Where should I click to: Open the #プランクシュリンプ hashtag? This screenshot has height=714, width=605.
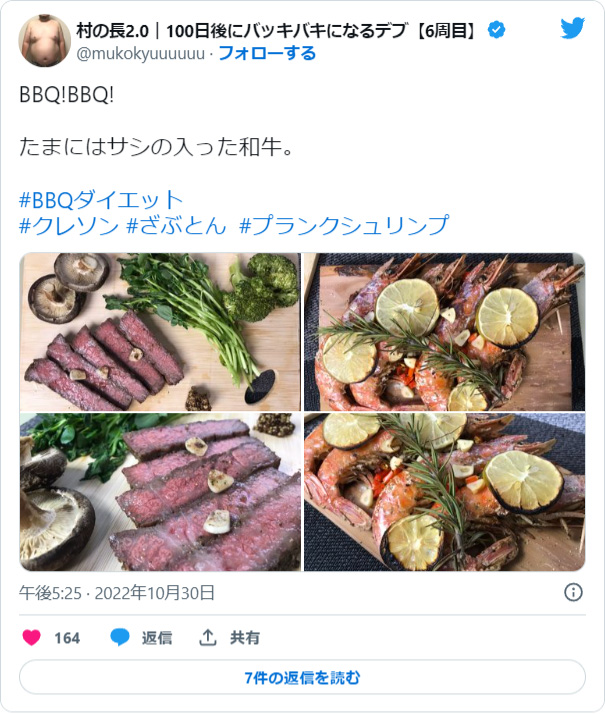pyautogui.click(x=344, y=225)
